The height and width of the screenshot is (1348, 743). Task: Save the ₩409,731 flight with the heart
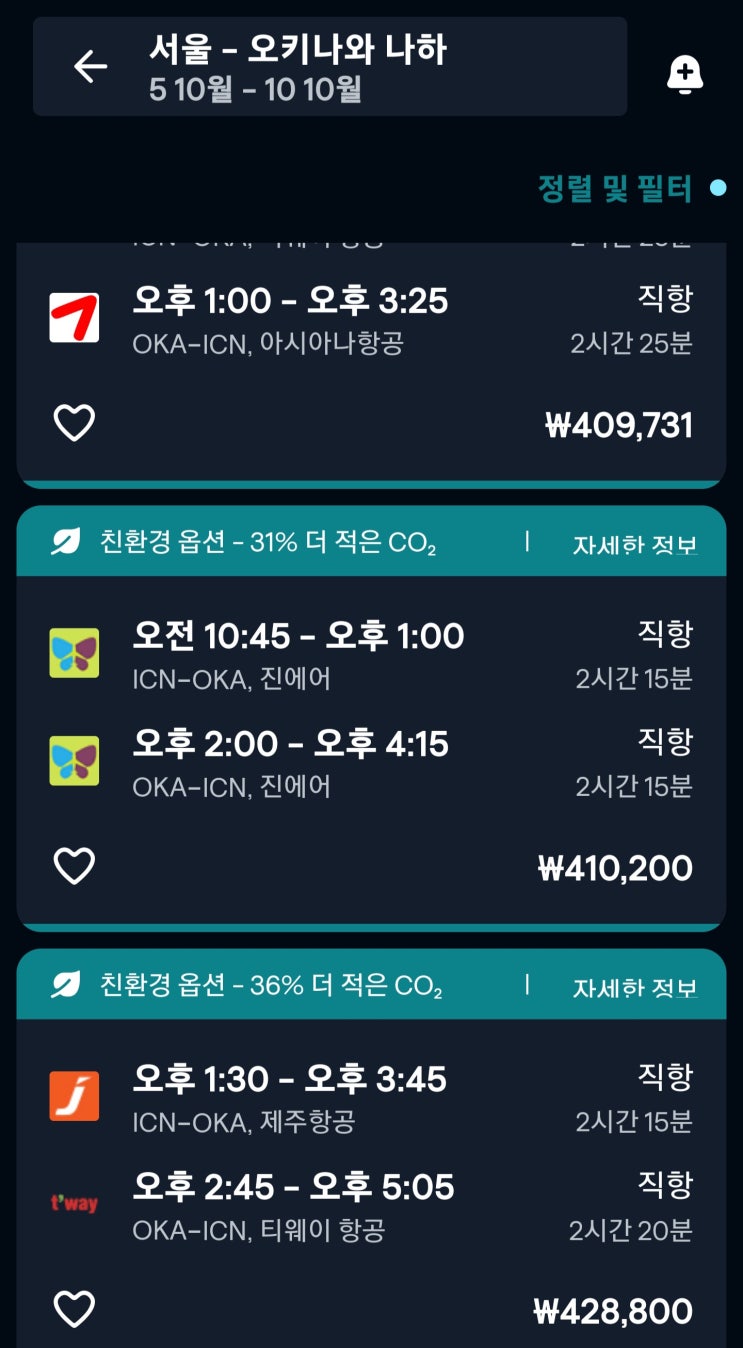click(74, 423)
